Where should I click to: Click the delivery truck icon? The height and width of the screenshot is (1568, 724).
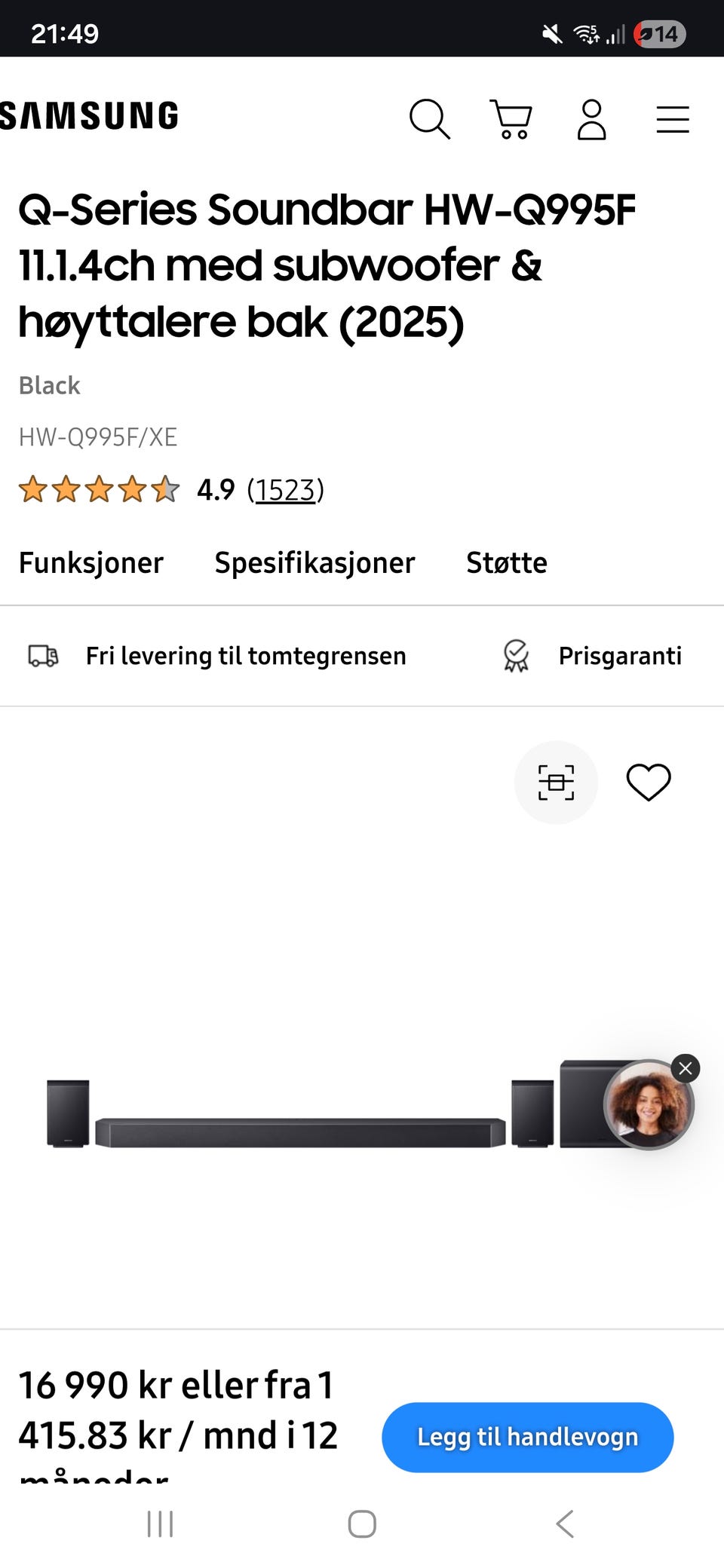coord(43,656)
